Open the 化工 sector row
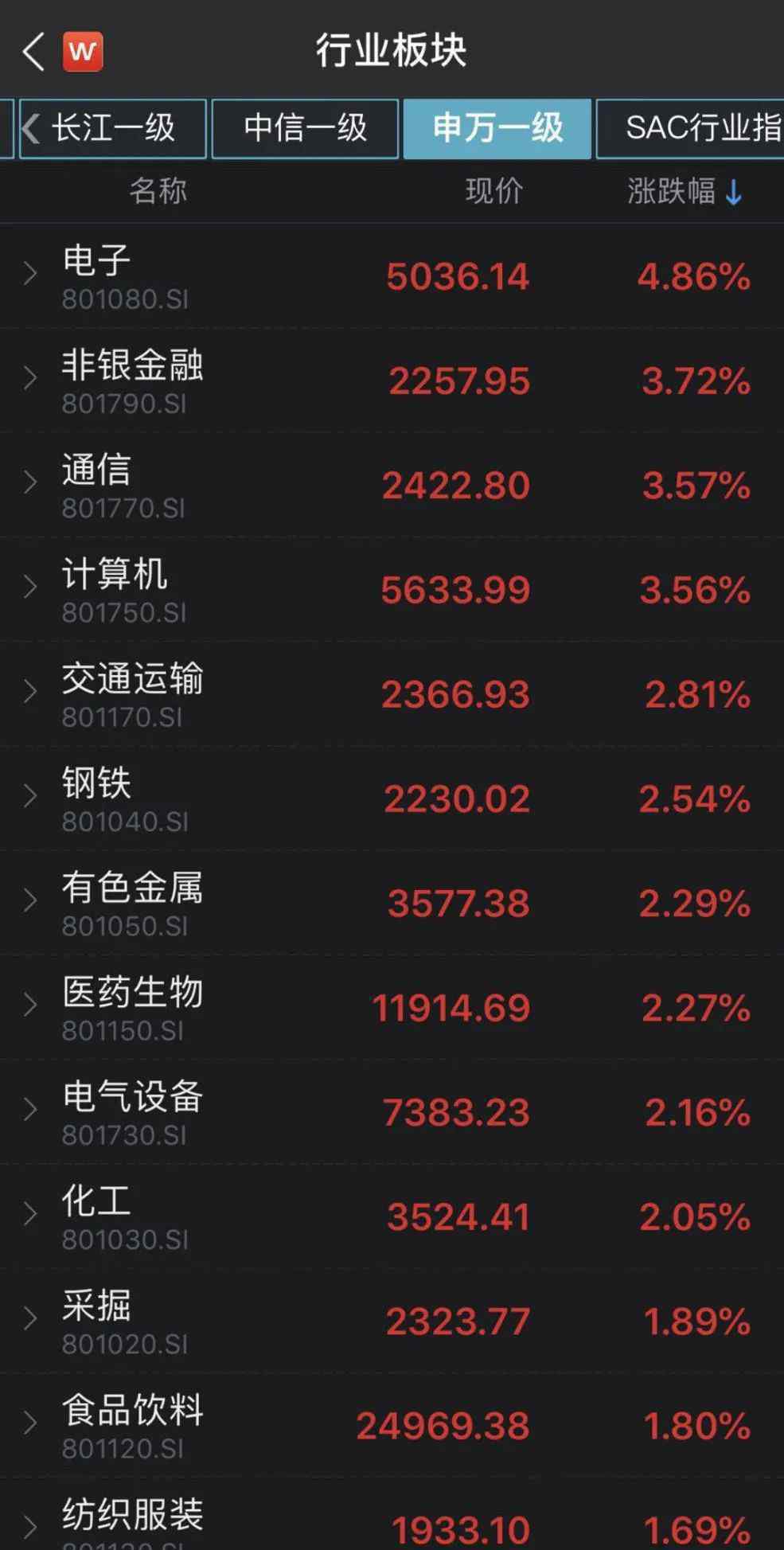 click(392, 1216)
